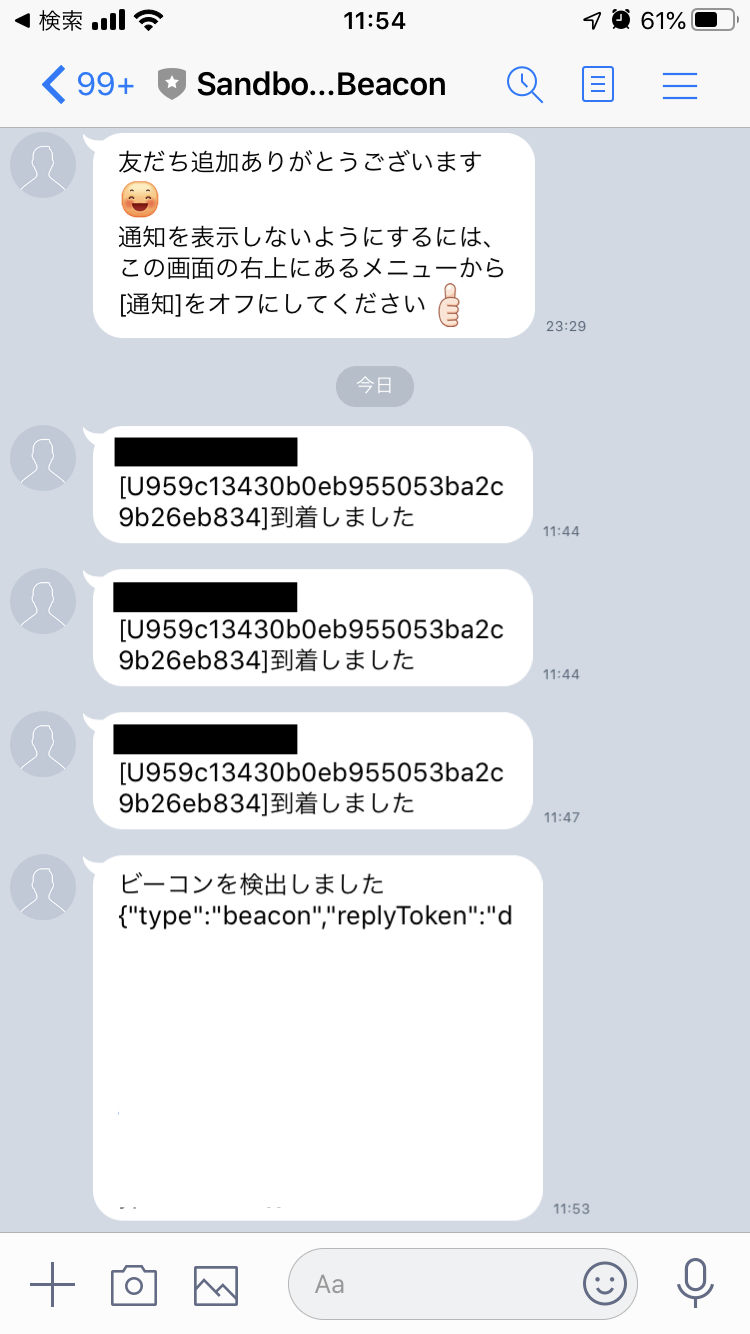Open the notes icon in the header
The image size is (750, 1334).
[x=598, y=85]
